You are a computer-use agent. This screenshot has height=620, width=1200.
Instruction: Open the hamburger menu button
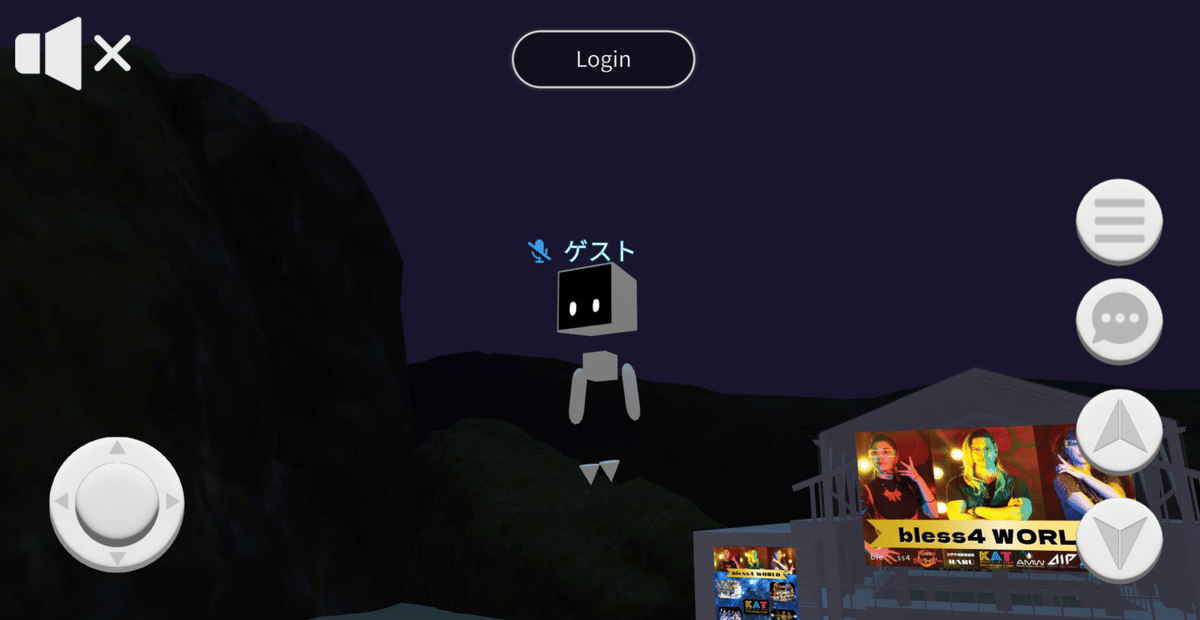pyautogui.click(x=1119, y=219)
